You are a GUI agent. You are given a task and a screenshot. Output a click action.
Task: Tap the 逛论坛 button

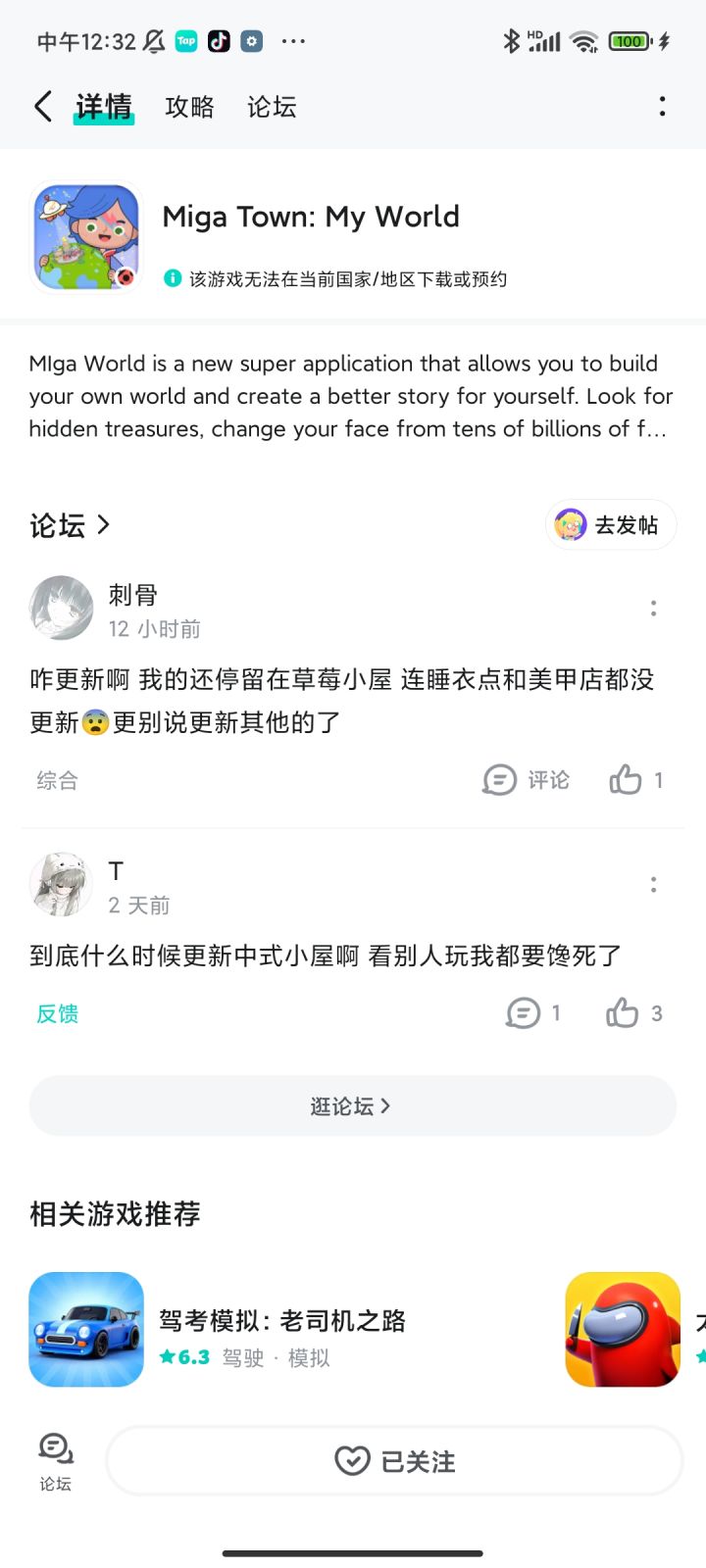tap(353, 1106)
